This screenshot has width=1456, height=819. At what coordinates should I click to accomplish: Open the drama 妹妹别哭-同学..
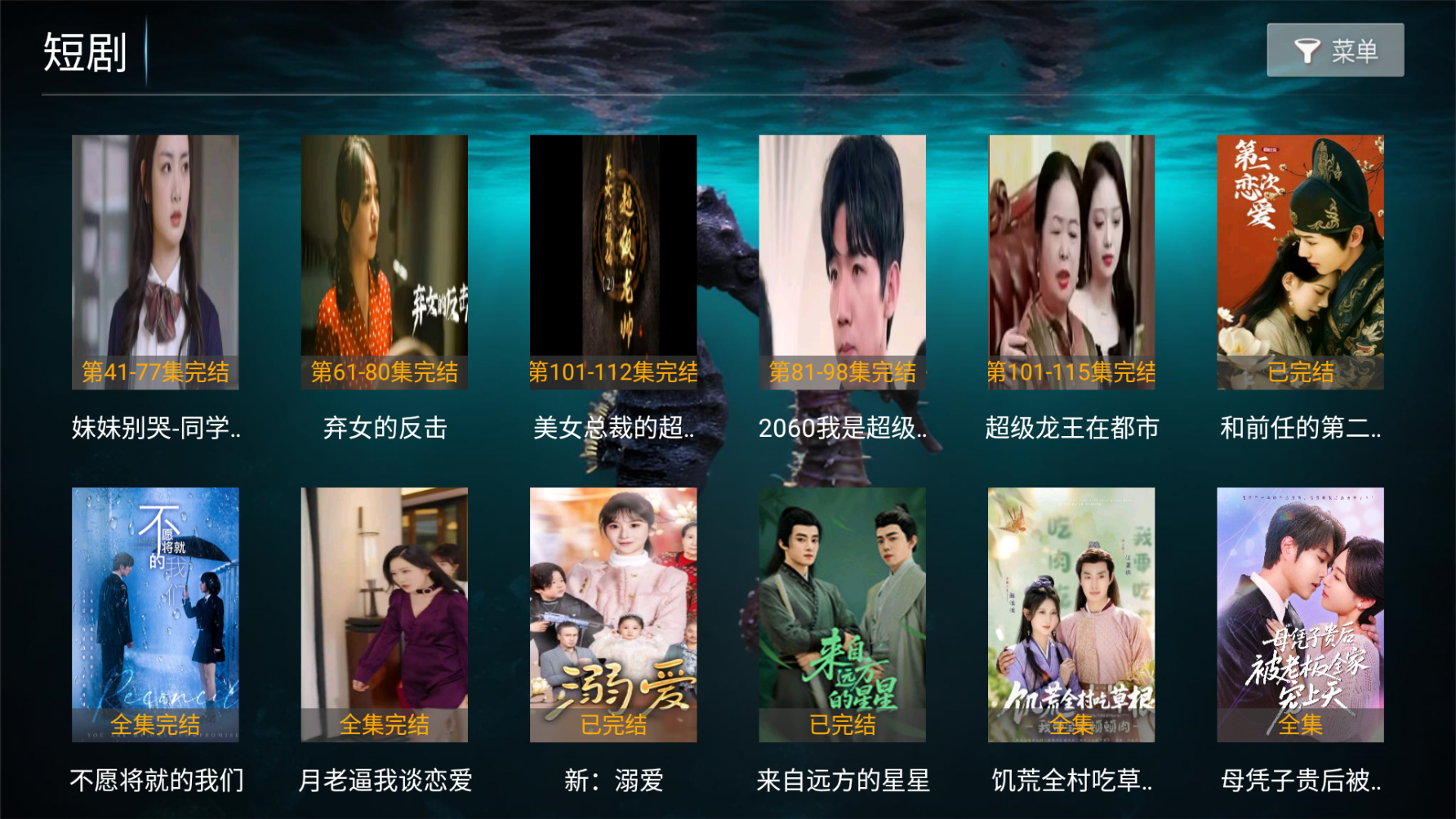155,261
